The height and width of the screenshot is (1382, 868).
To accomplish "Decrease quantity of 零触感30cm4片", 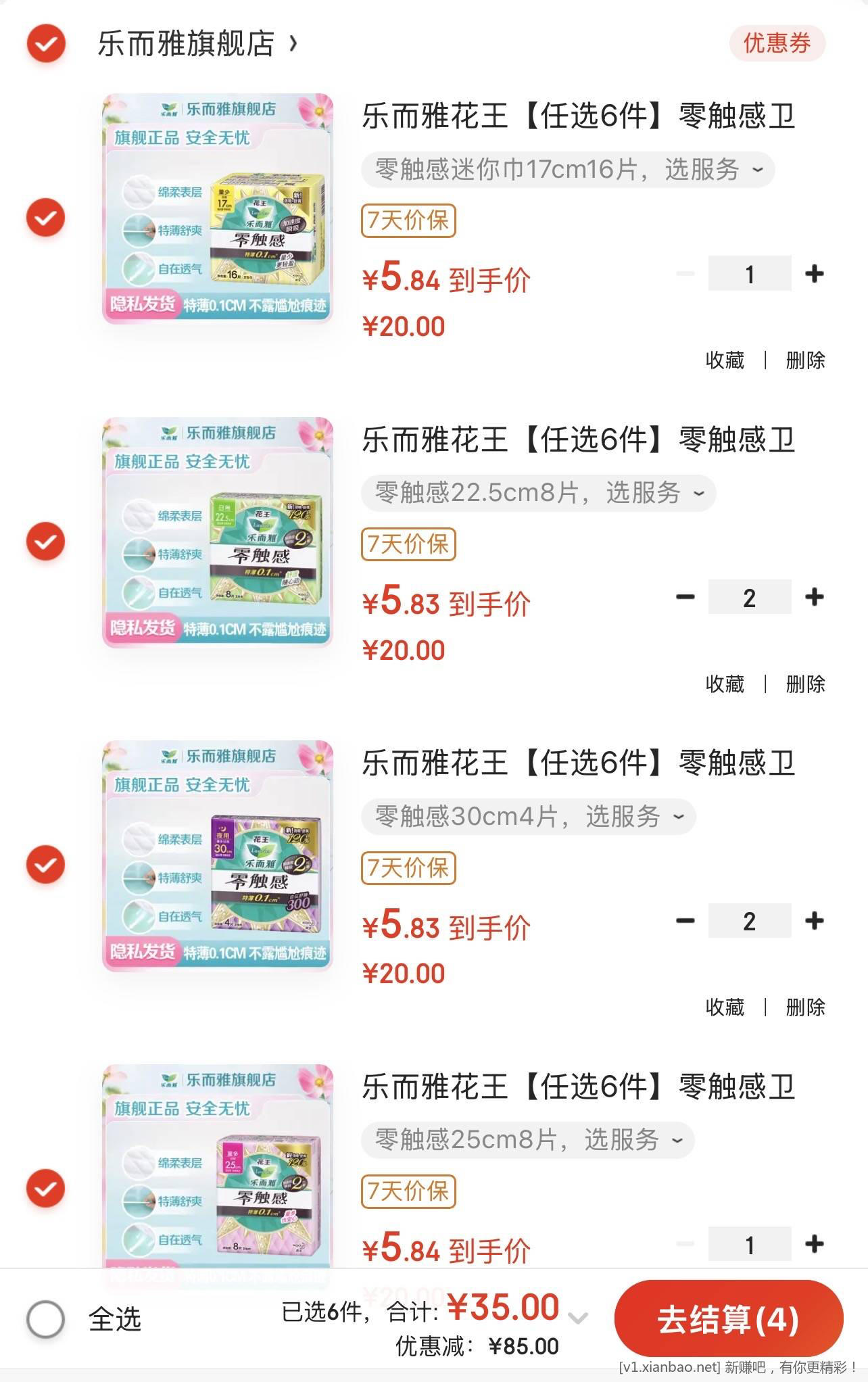I will (x=685, y=921).
